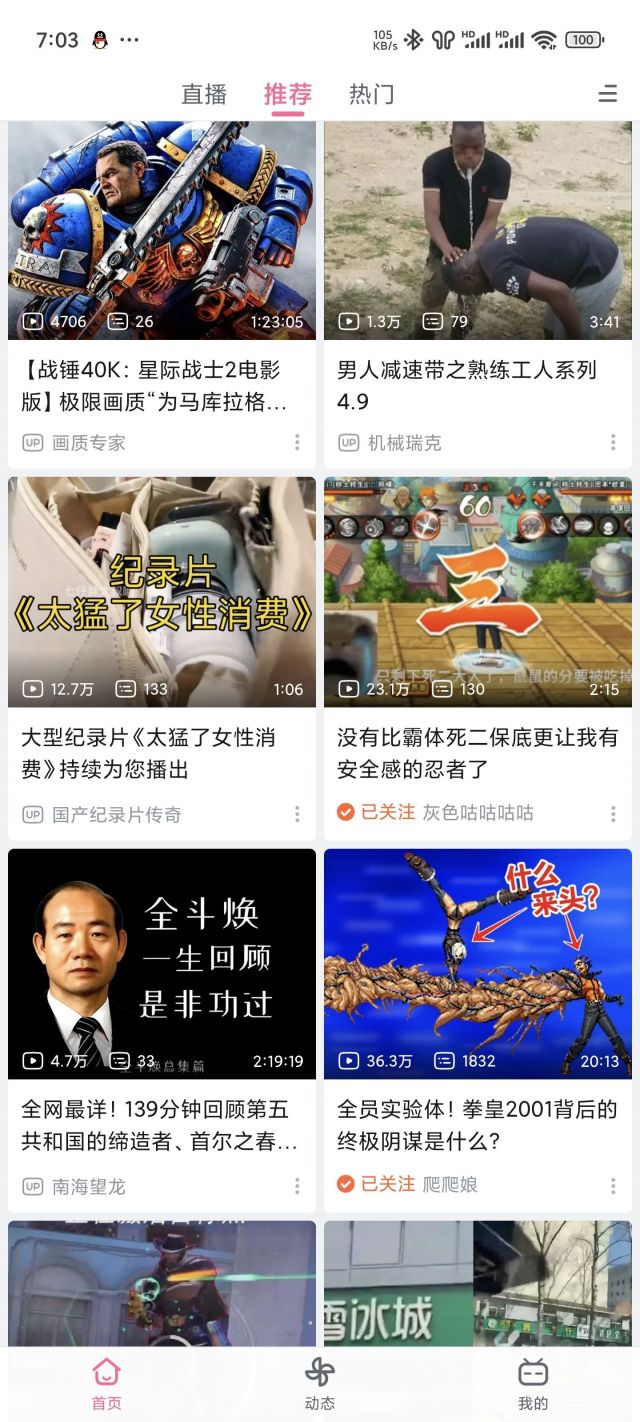This screenshot has height=1422, width=640.
Task: Show more options for 国产纪录片传奇's video
Action: [x=297, y=814]
